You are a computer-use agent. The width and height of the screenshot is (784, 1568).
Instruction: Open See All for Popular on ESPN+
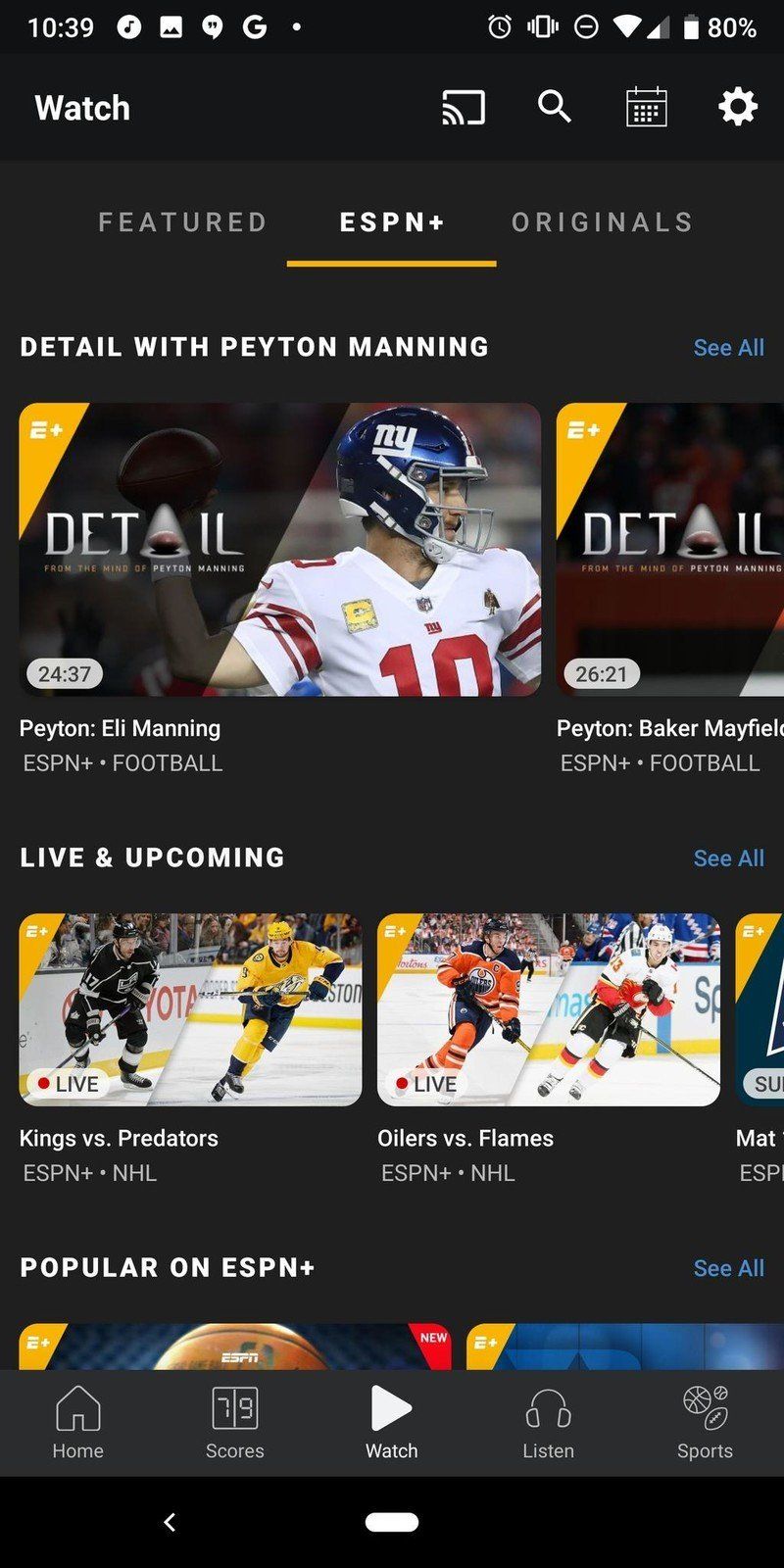click(x=729, y=1267)
